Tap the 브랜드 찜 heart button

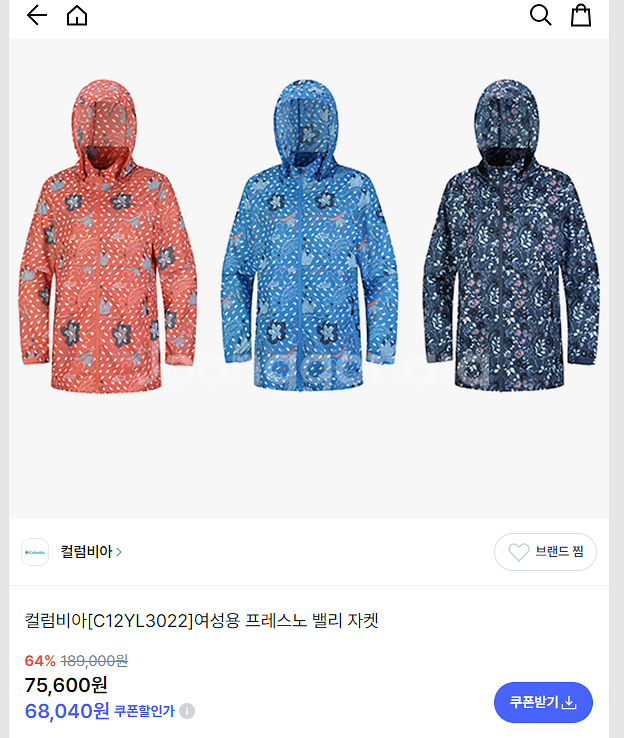coord(545,552)
